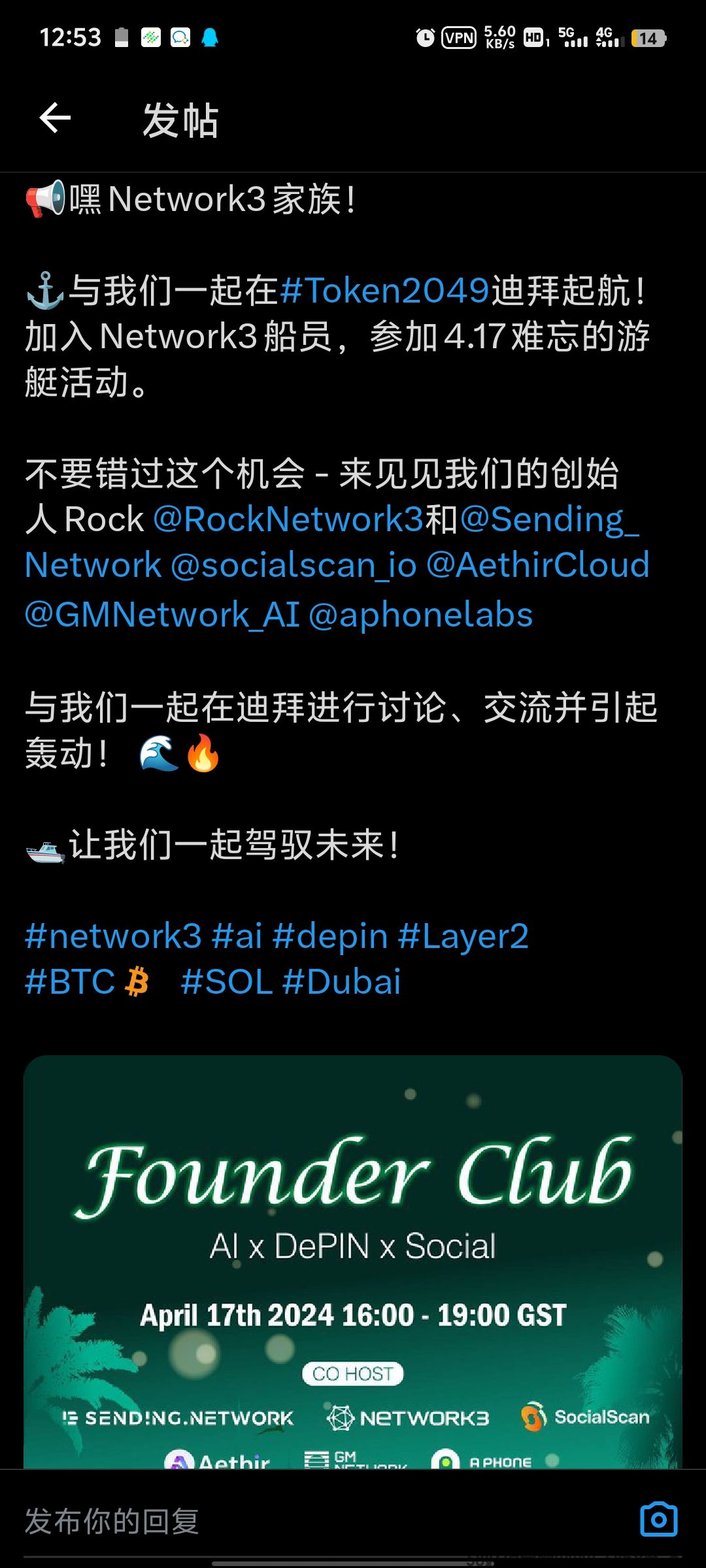Open the #SOL hashtag
The height and width of the screenshot is (1568, 706).
tap(226, 983)
